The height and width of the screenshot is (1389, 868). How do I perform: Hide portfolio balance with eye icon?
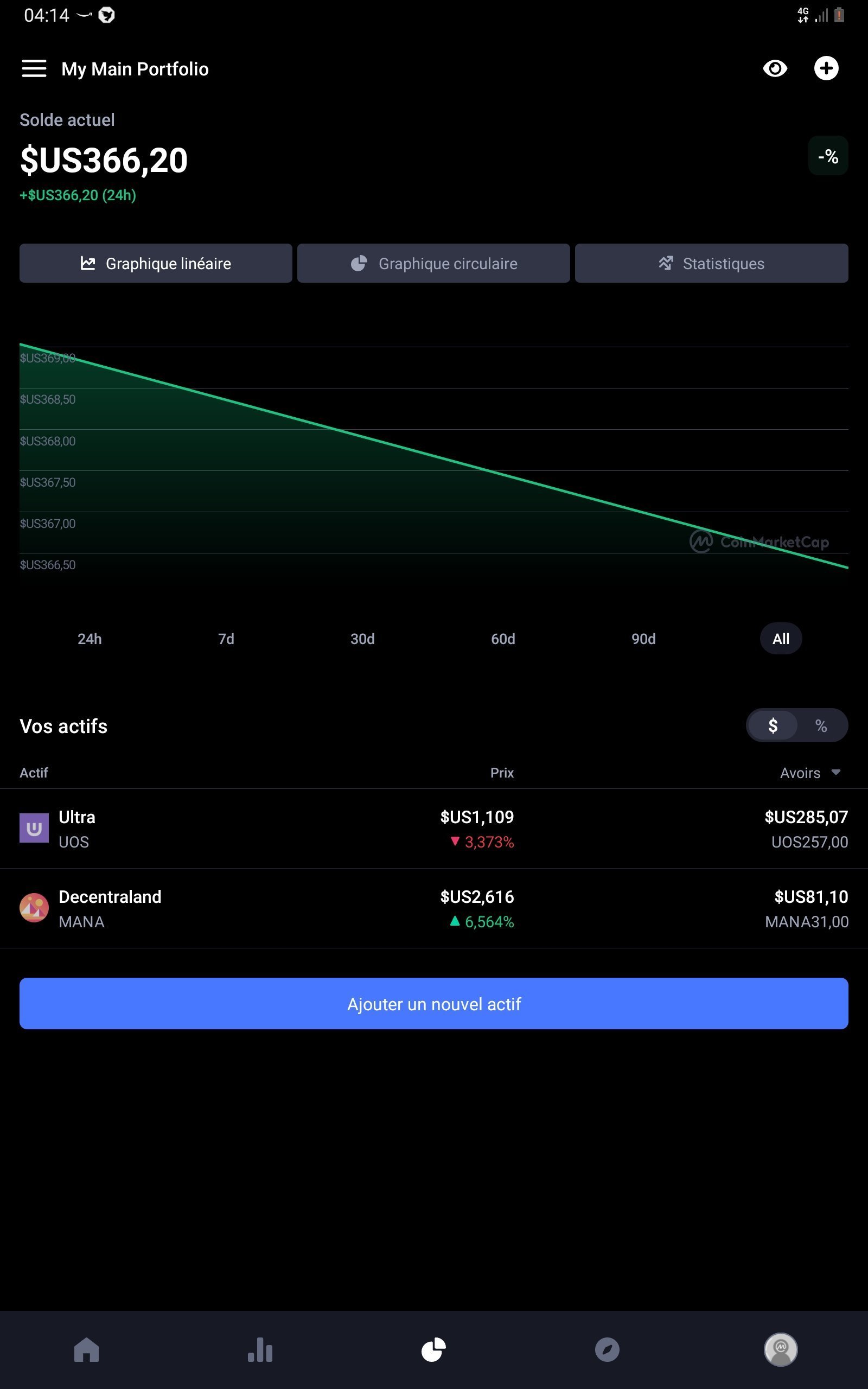tap(775, 68)
